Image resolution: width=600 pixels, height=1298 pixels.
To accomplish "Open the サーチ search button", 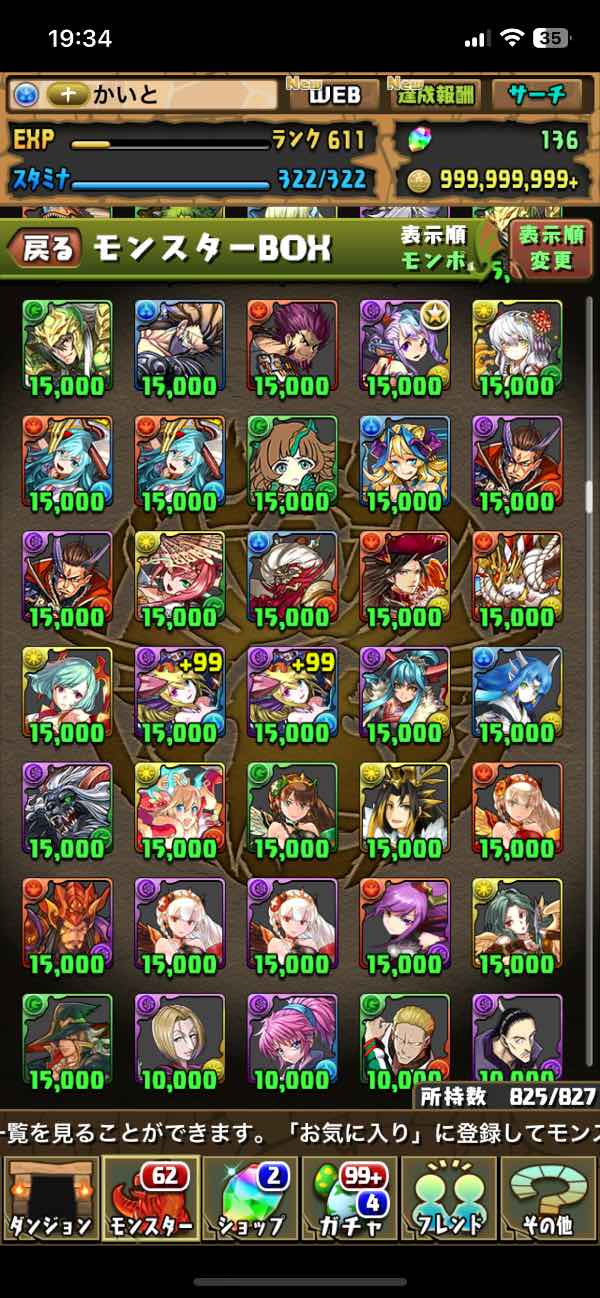I will click(x=537, y=95).
